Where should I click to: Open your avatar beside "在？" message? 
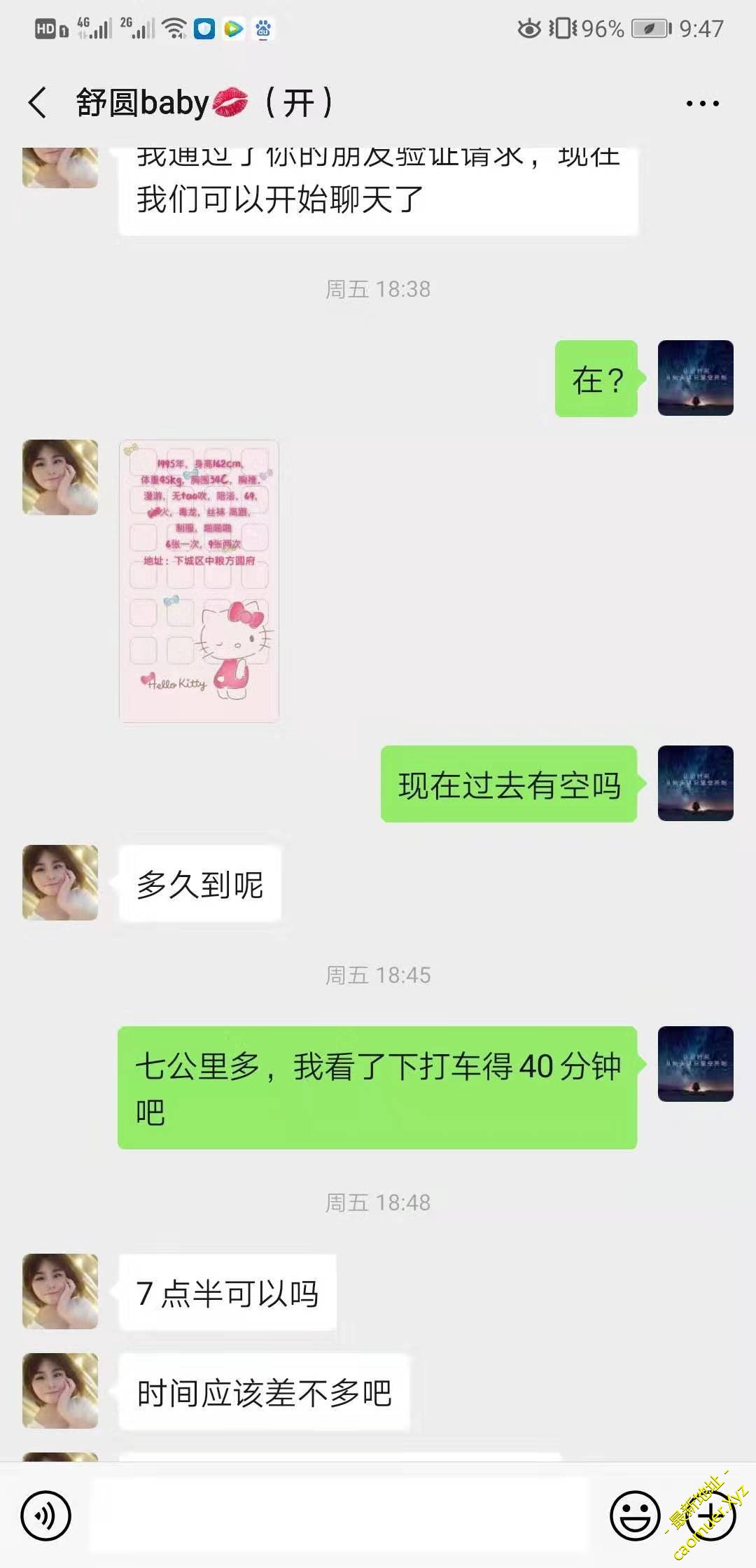[695, 378]
